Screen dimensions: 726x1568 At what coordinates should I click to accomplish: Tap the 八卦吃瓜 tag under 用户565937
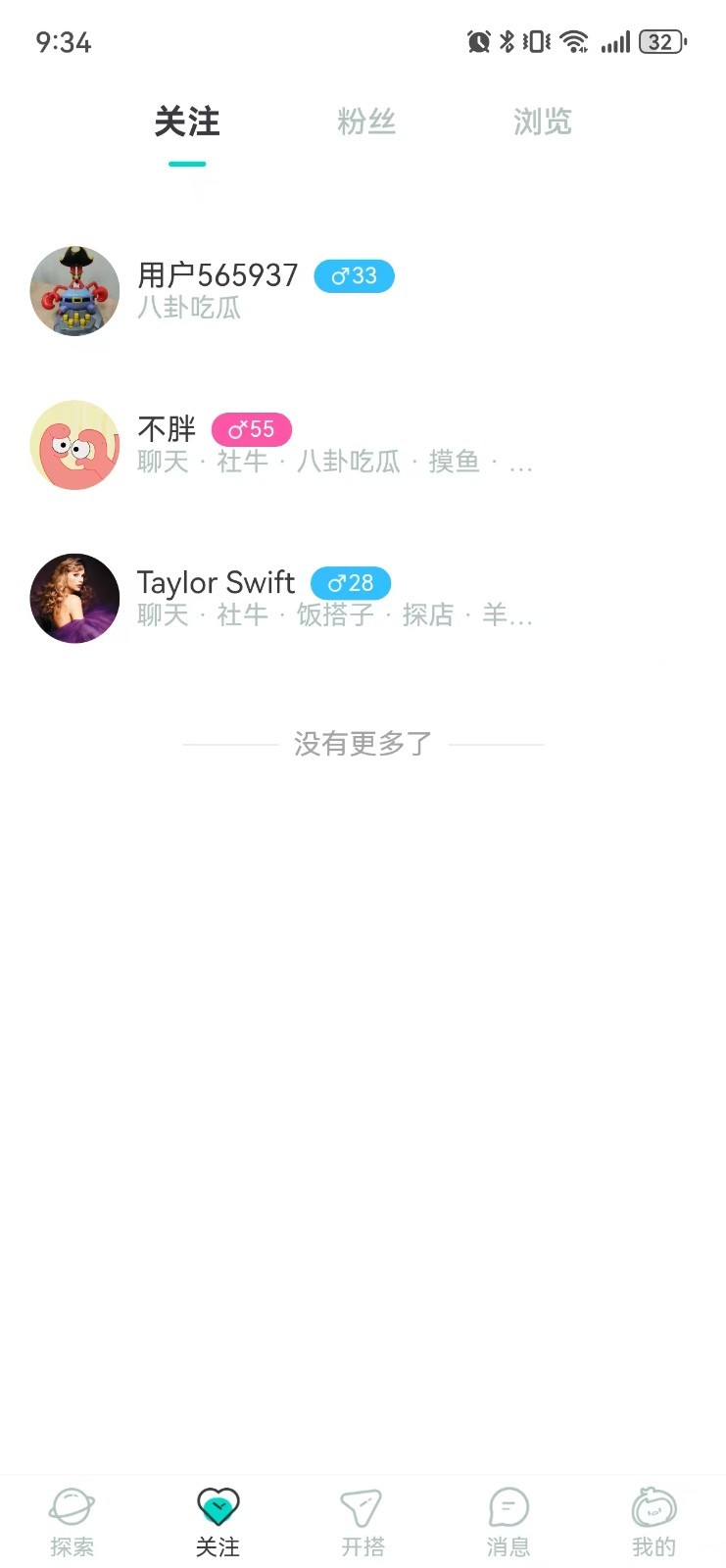[188, 309]
